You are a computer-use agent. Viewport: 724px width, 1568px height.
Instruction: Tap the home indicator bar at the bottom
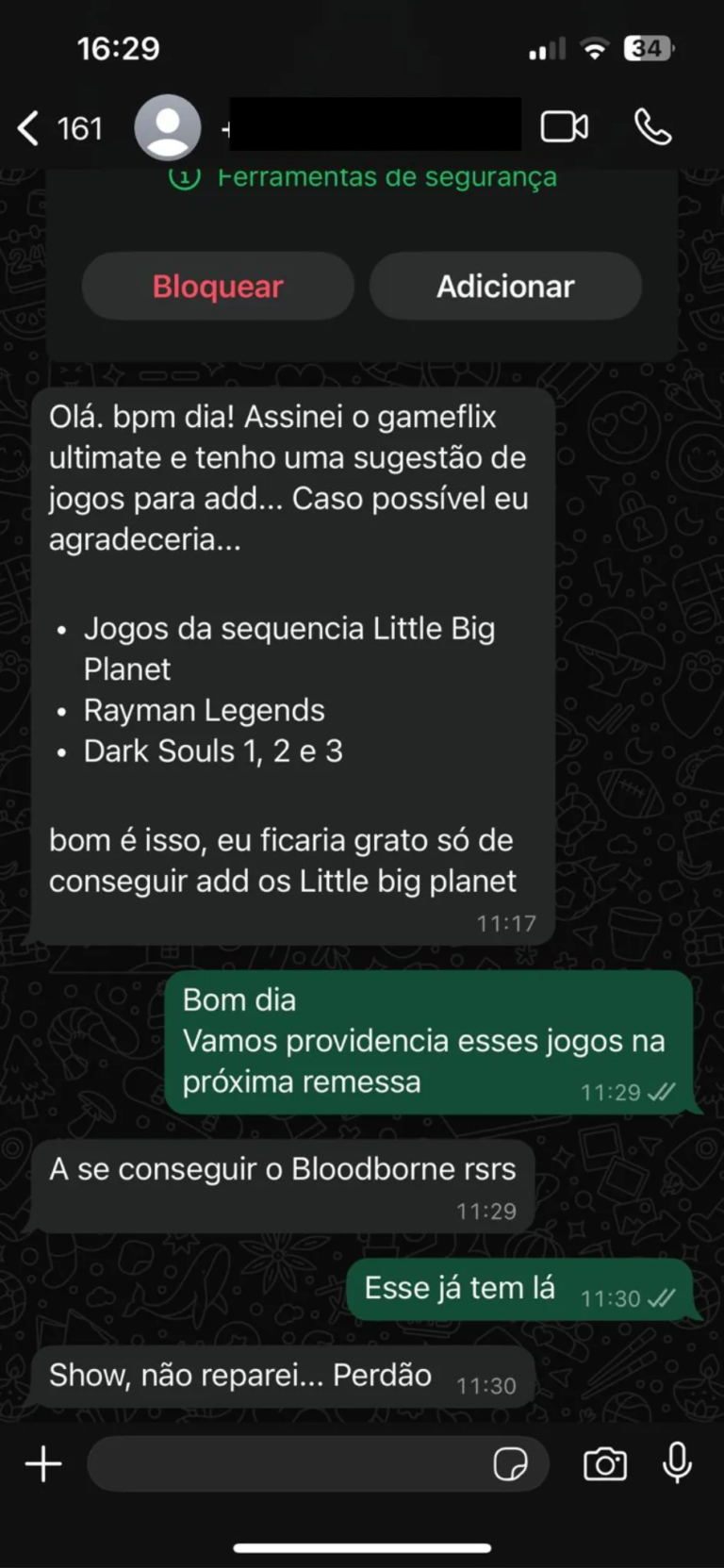(x=362, y=1546)
